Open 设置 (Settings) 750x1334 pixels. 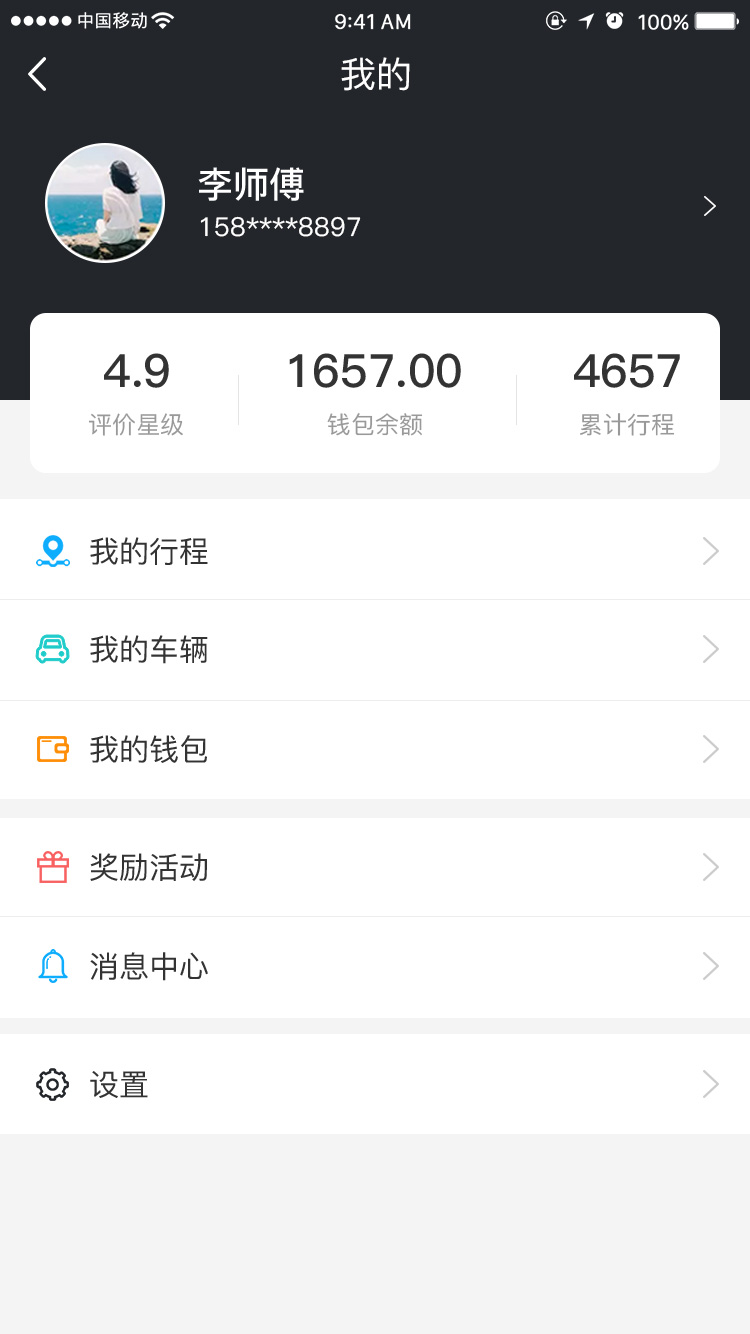coord(374,1084)
